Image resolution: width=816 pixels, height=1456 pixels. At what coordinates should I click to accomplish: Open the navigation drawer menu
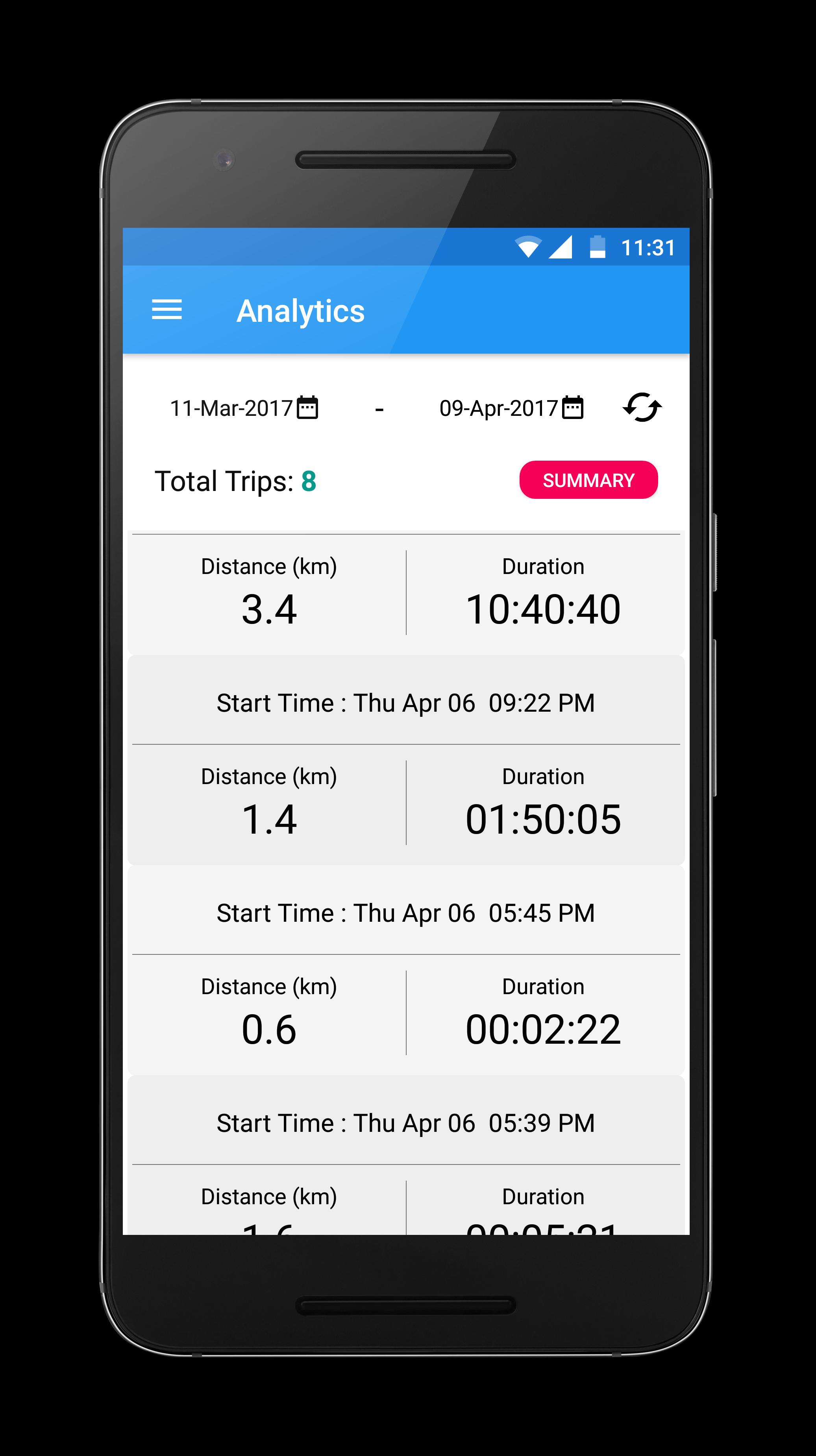click(x=167, y=310)
